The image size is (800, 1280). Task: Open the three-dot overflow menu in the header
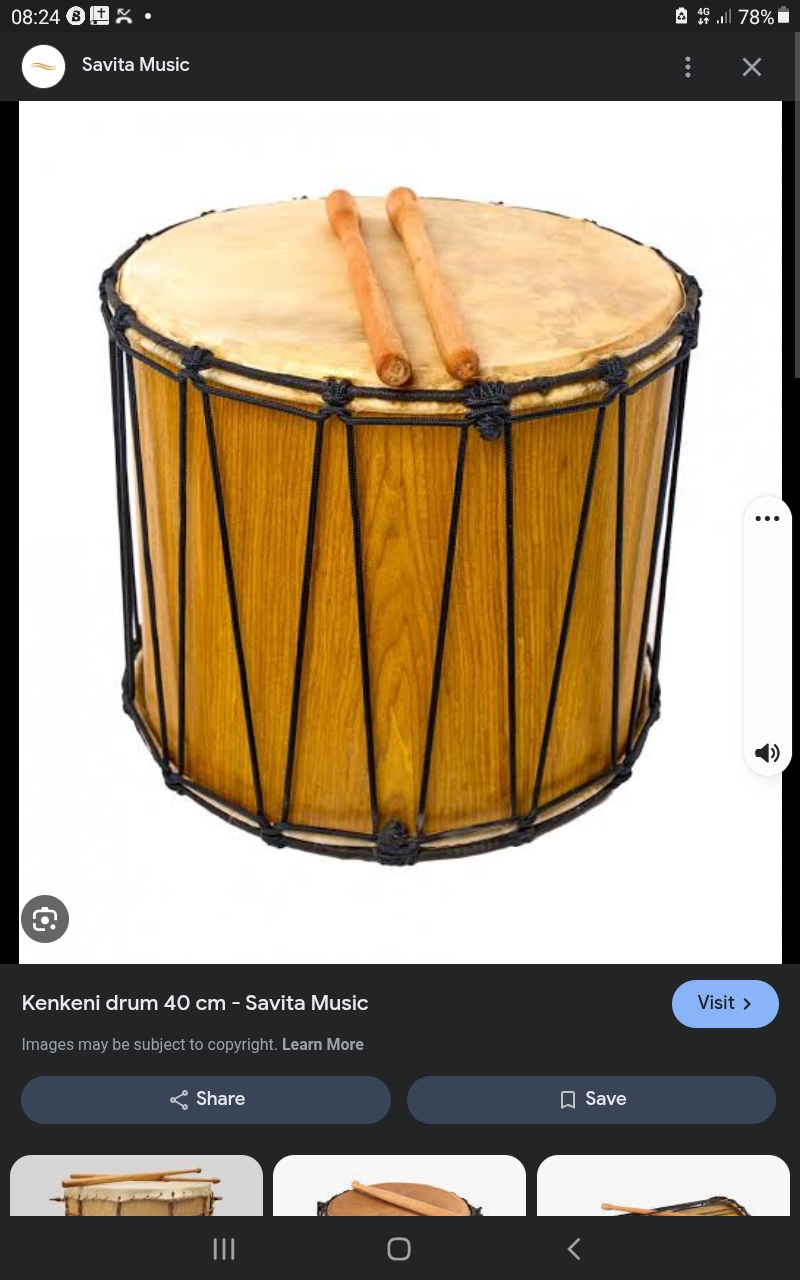[x=687, y=67]
